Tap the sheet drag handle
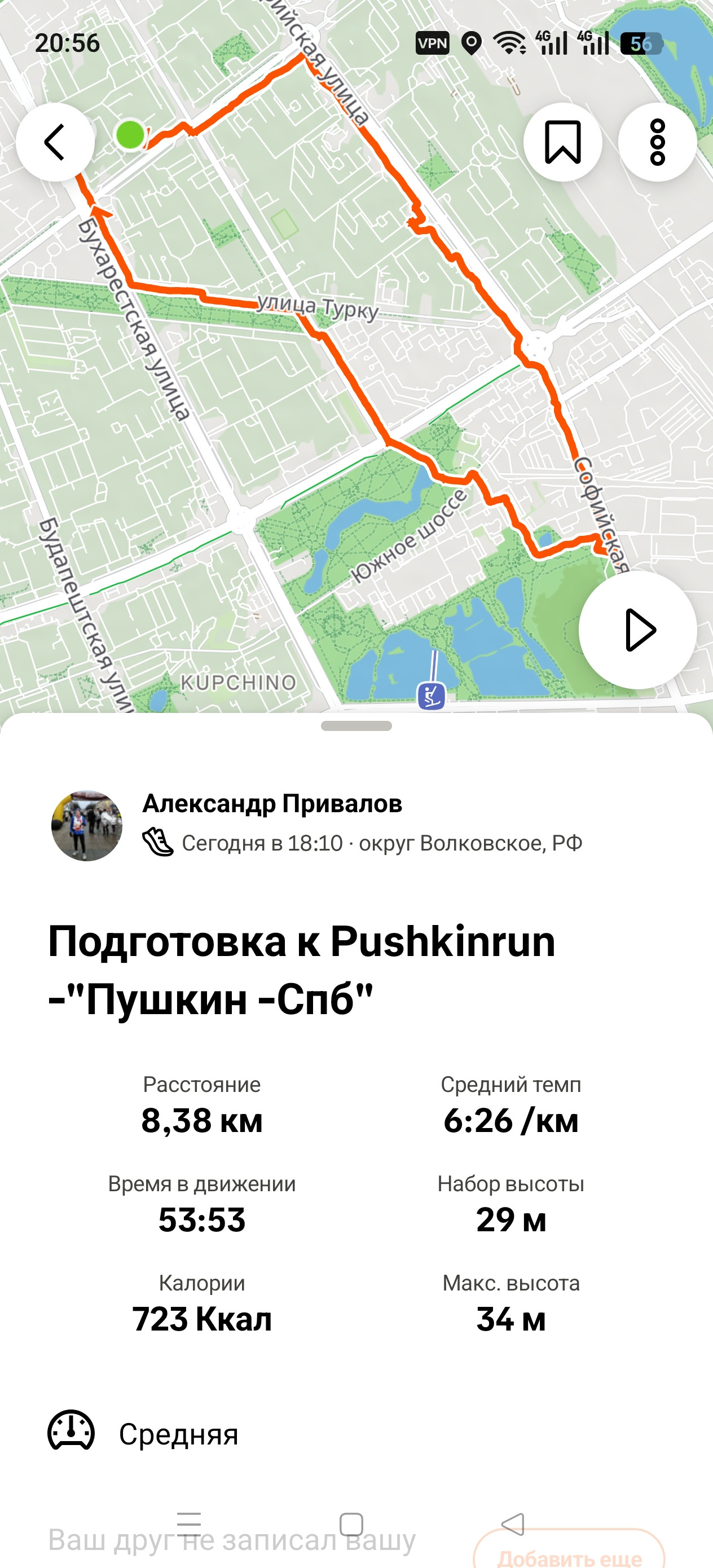713x1568 pixels. [x=356, y=725]
